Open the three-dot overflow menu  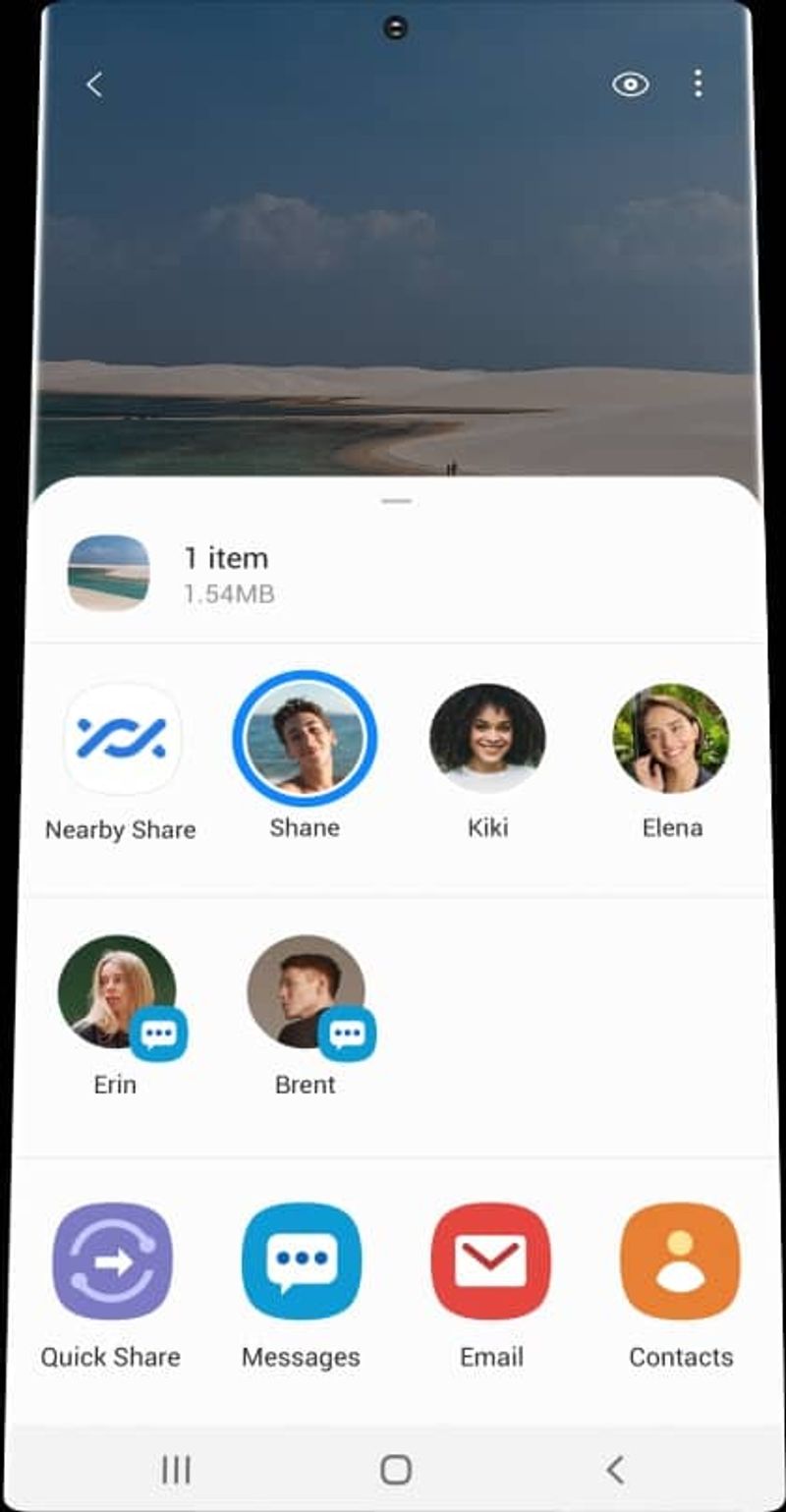click(698, 84)
